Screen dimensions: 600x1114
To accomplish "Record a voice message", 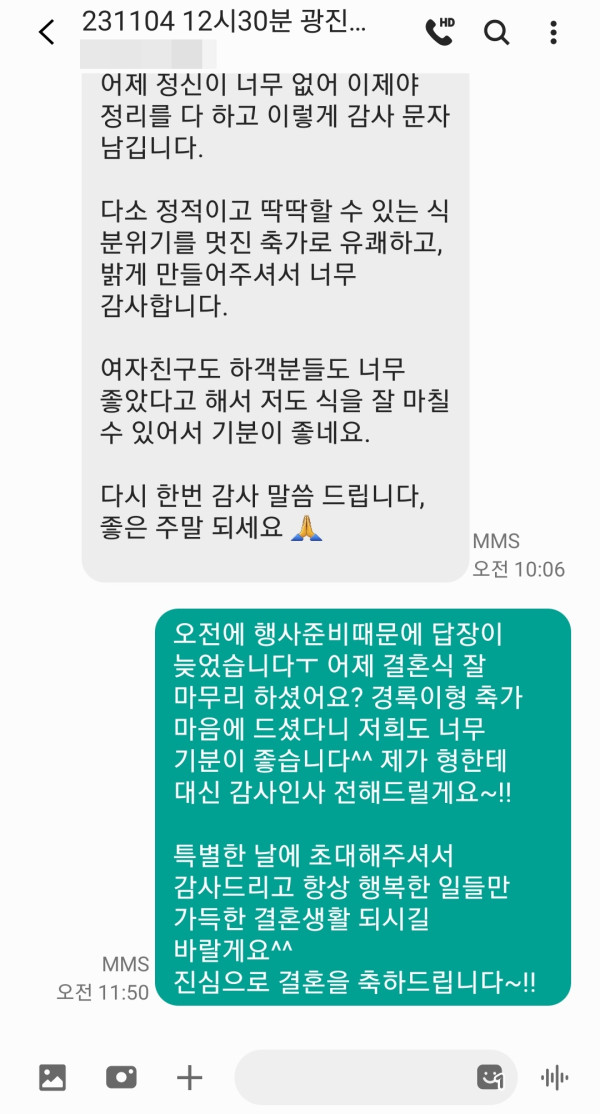I will point(554,1077).
